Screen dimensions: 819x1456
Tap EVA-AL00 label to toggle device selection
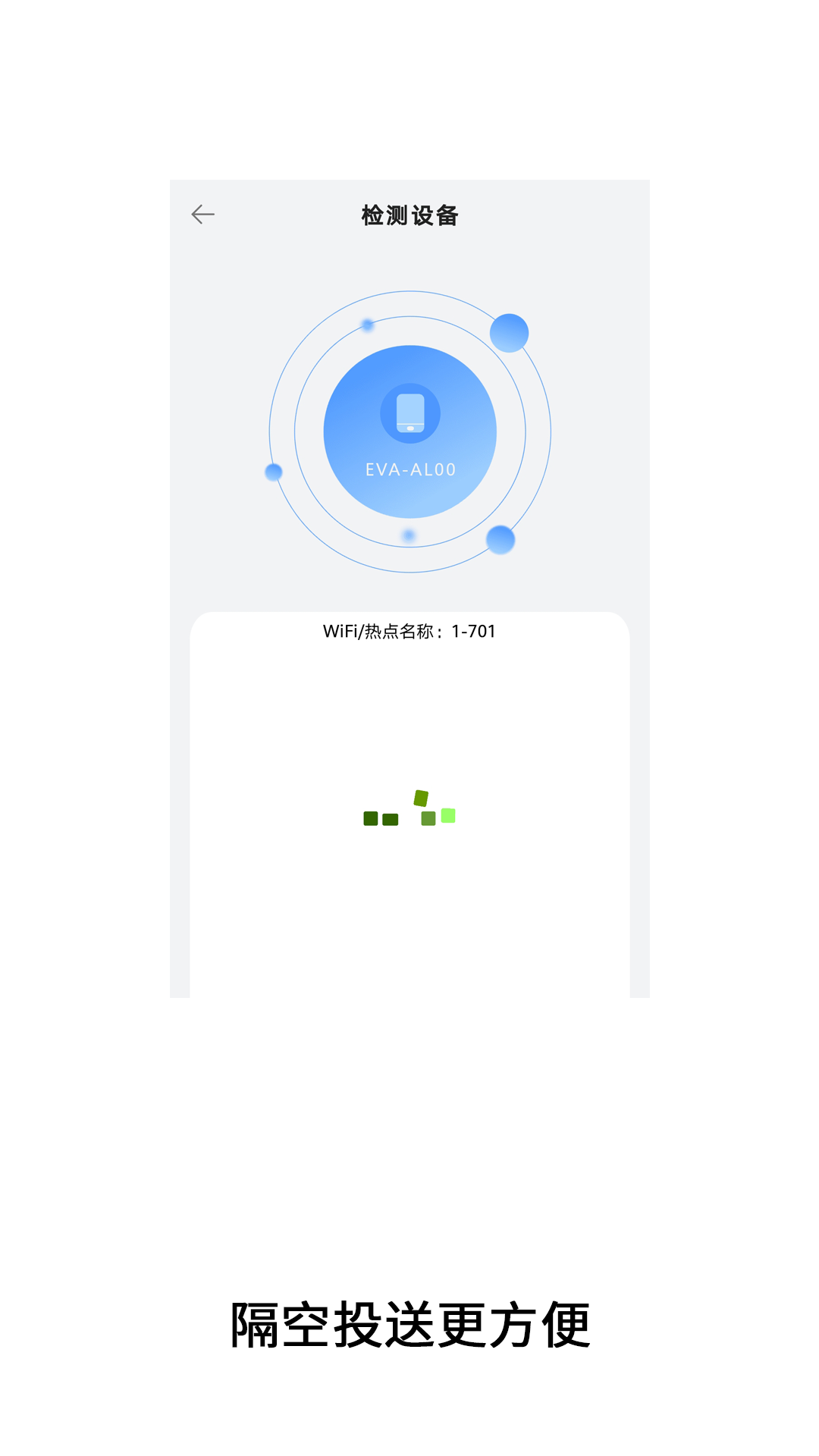[409, 470]
